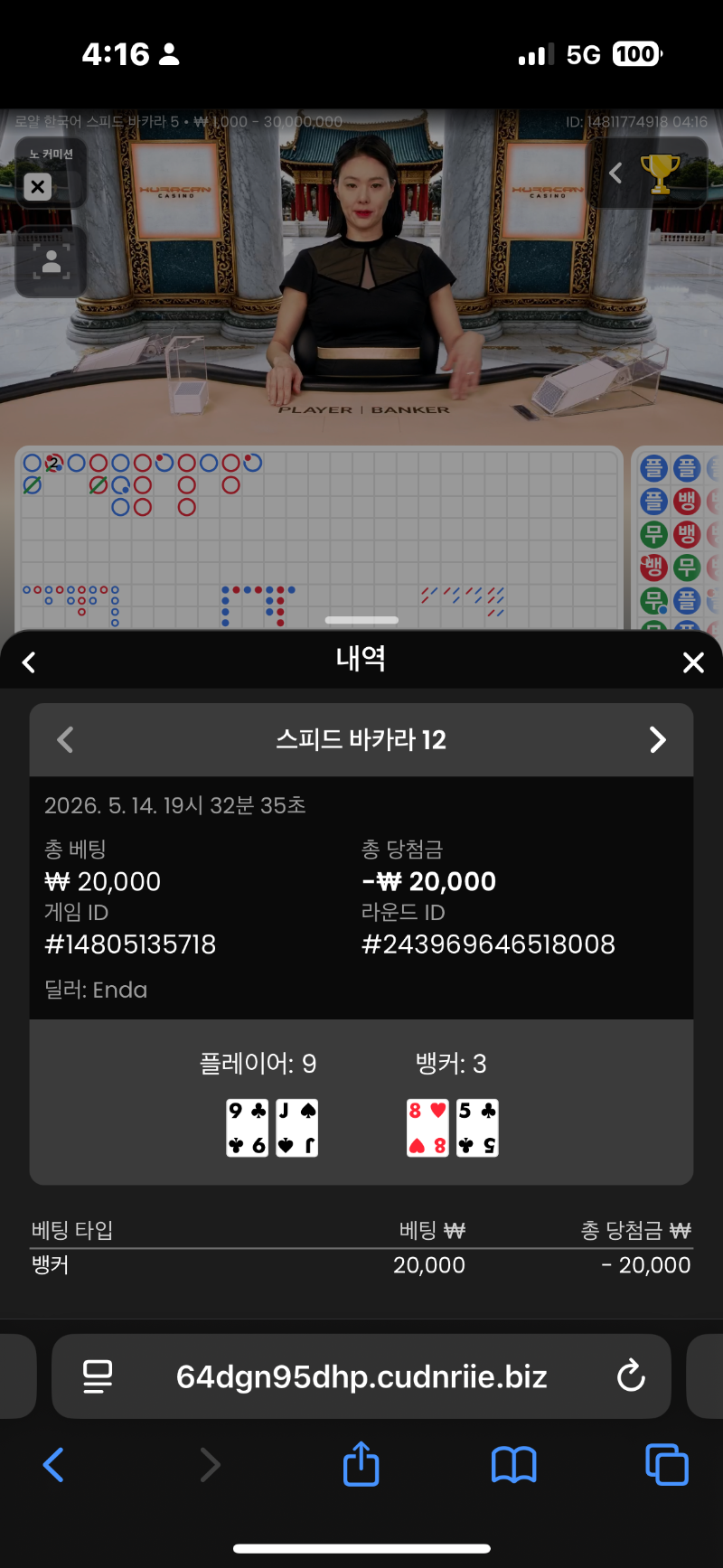The width and height of the screenshot is (723, 1568).
Task: Tap the dealer view frame icon
Action: tap(52, 261)
